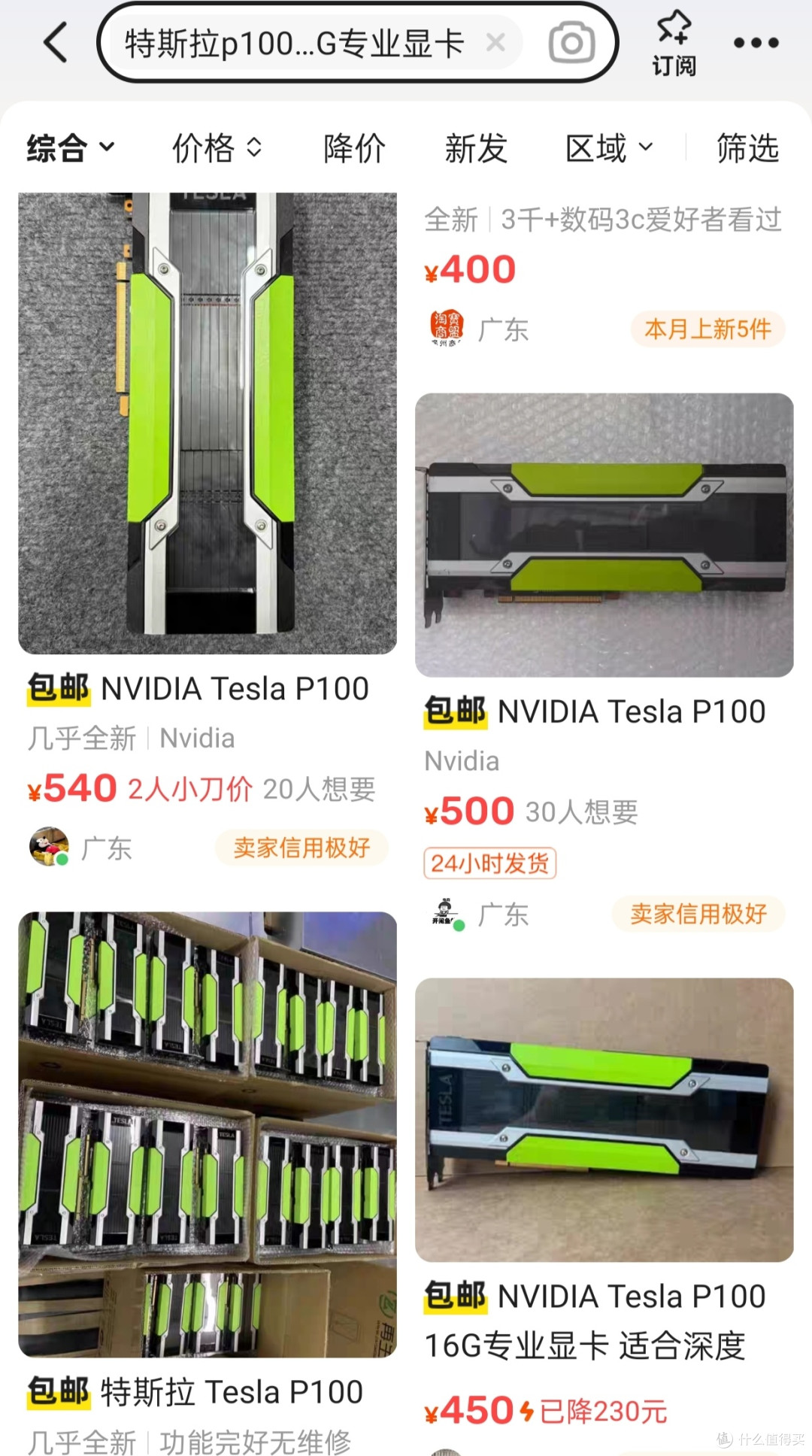Go back using the top-left arrow
Screen dimensions: 812x1456
(56, 42)
